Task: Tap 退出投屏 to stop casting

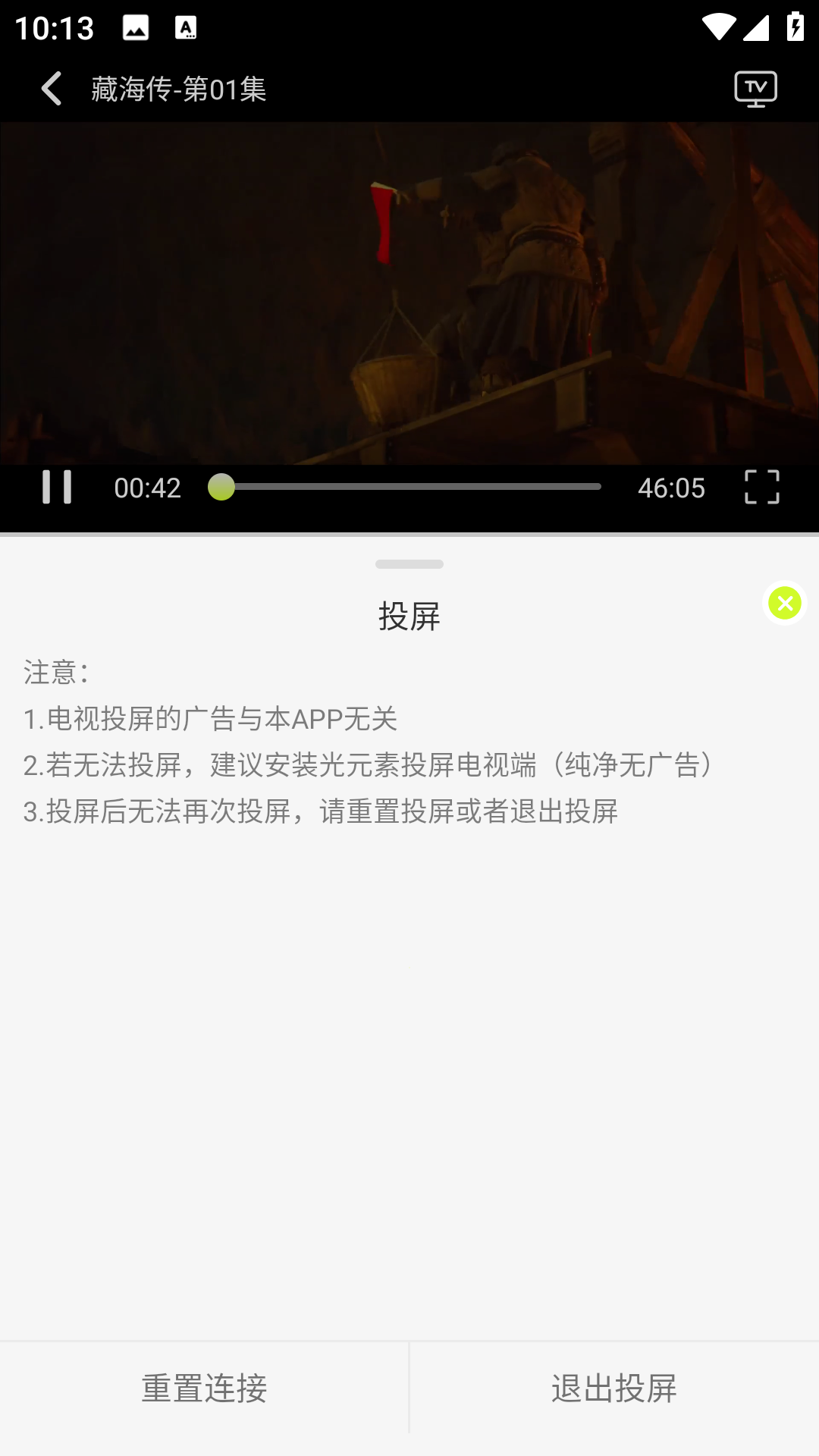Action: (x=614, y=1389)
